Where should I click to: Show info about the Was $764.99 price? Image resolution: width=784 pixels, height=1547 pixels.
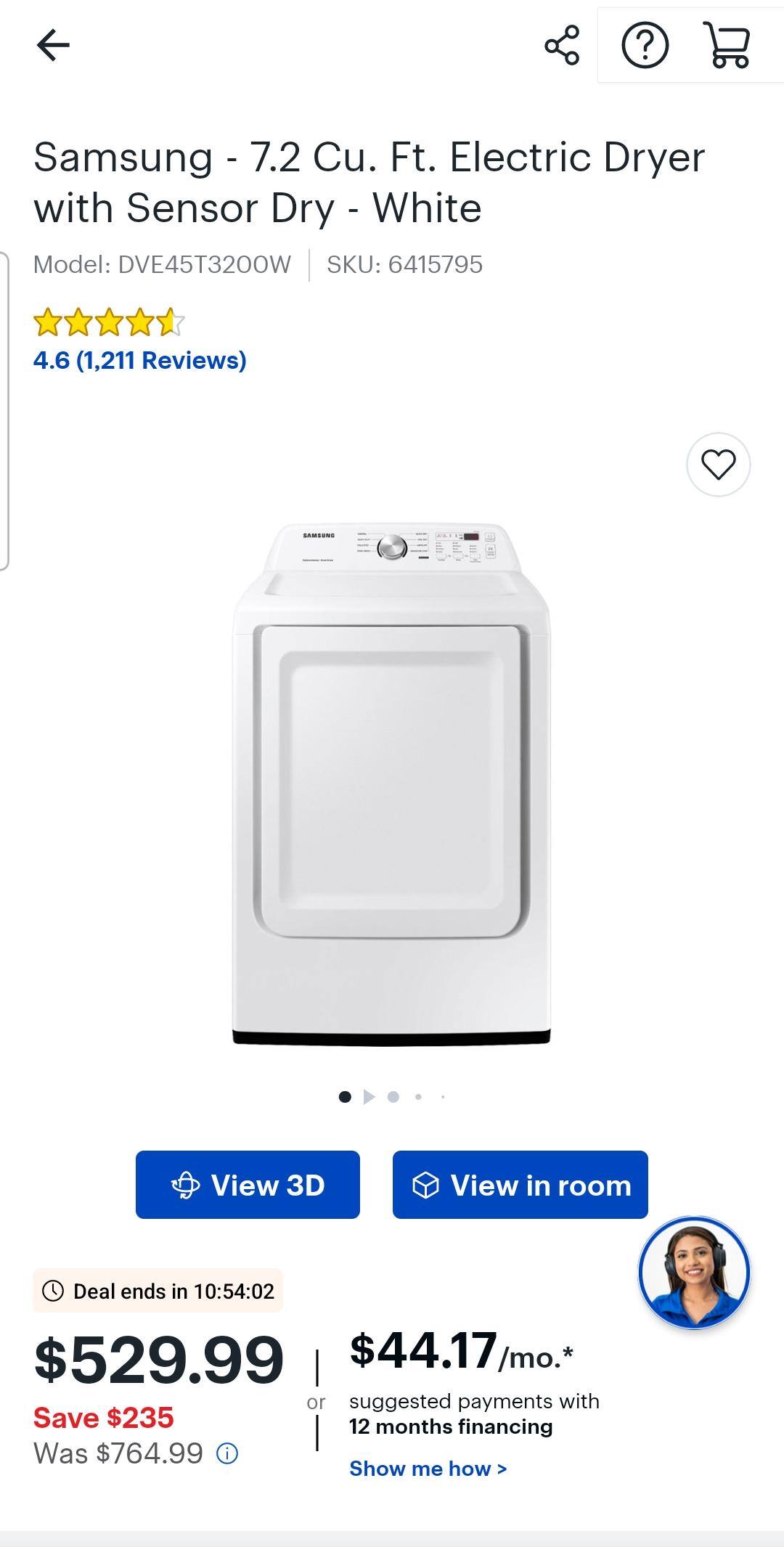(227, 1453)
